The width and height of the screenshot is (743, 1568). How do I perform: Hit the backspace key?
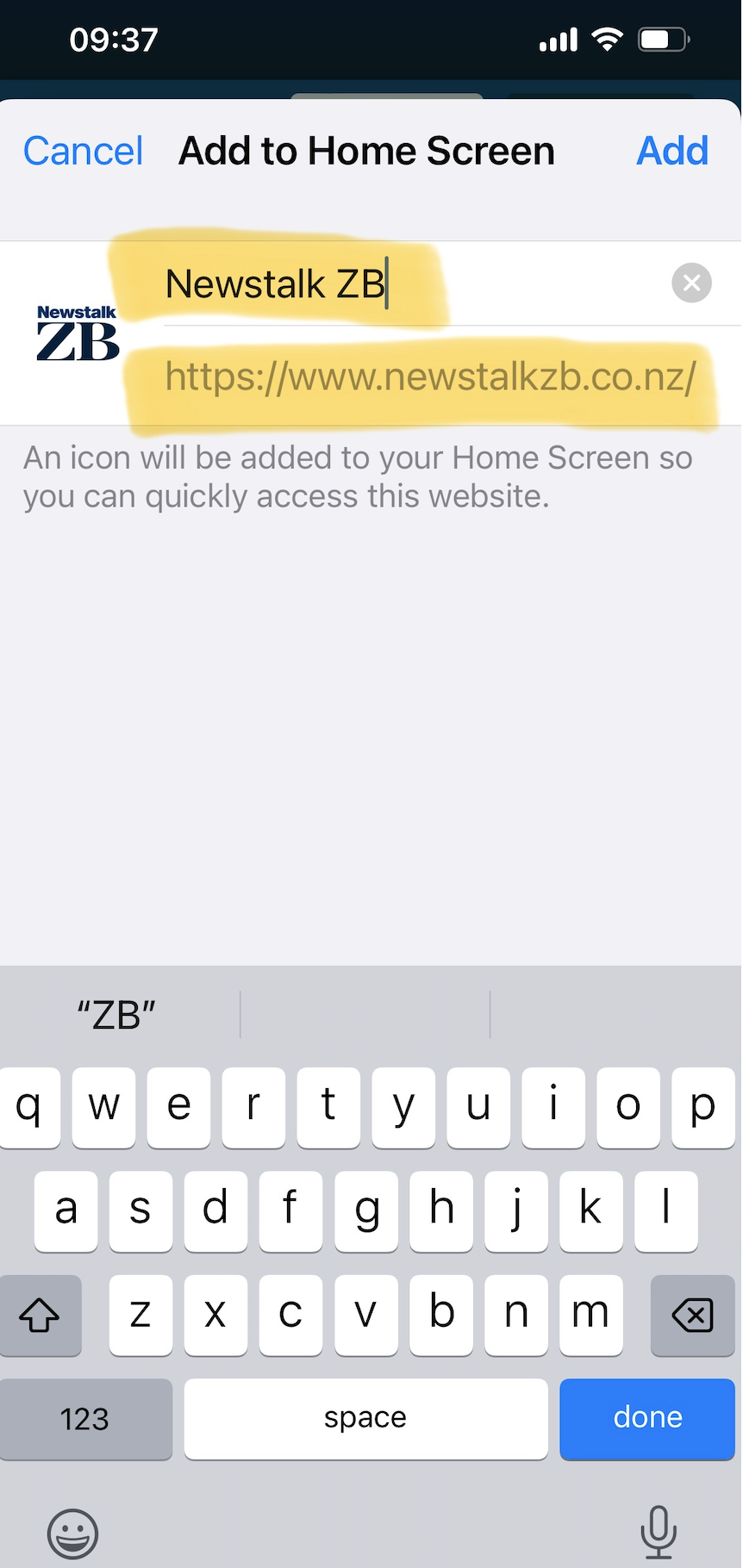coord(692,1316)
